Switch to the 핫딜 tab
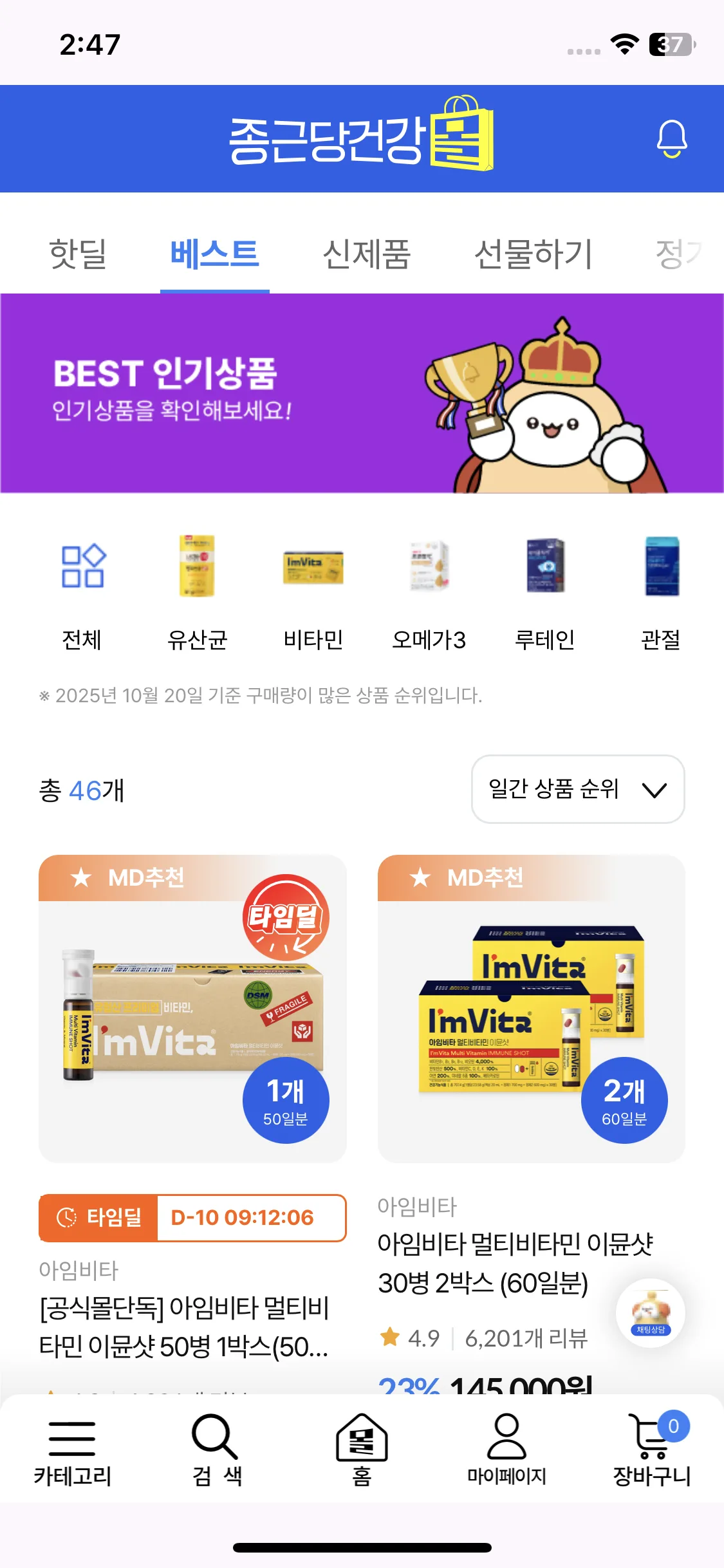The width and height of the screenshot is (724, 1568). point(78,254)
